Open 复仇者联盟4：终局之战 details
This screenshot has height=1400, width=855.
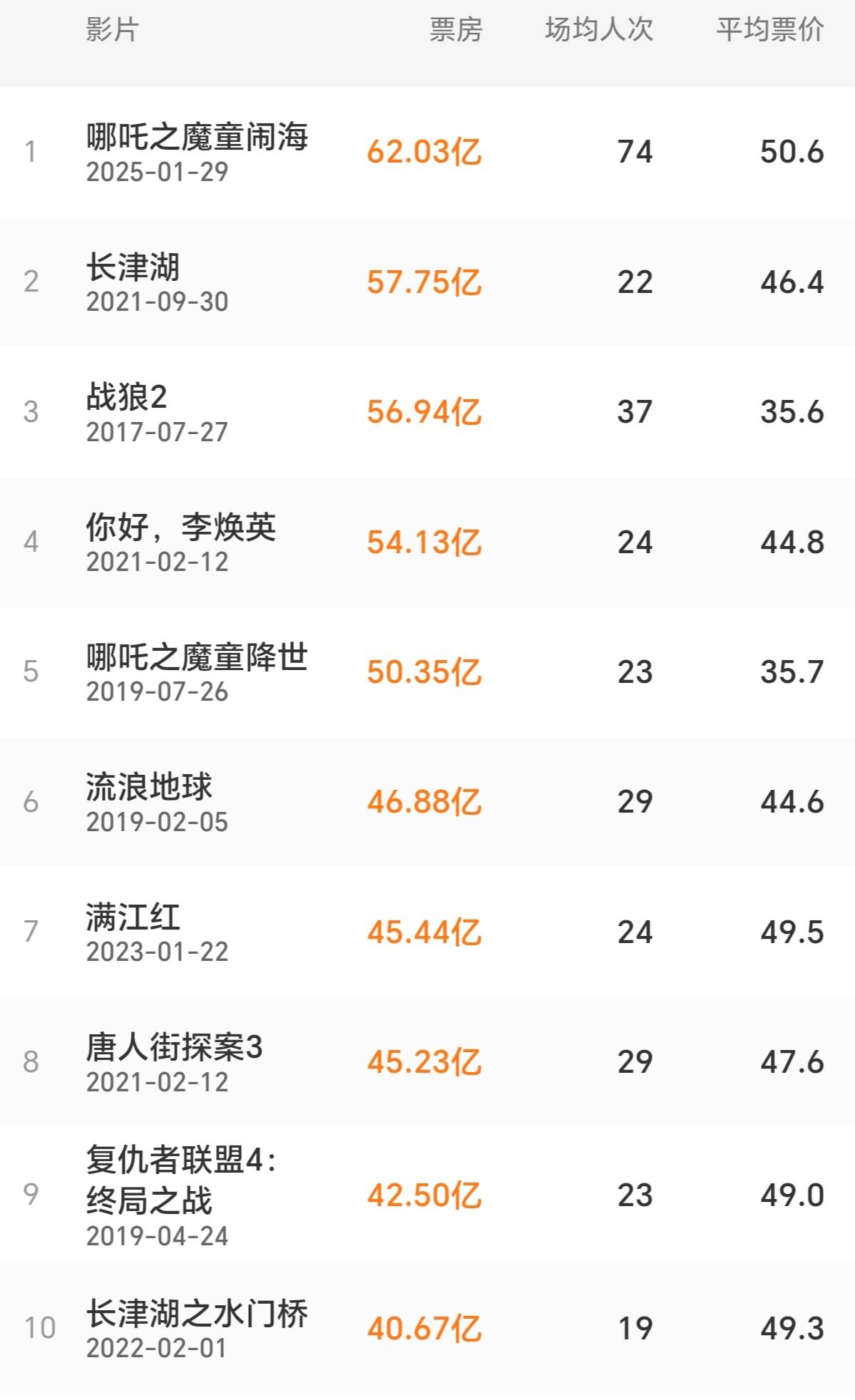click(x=181, y=1180)
